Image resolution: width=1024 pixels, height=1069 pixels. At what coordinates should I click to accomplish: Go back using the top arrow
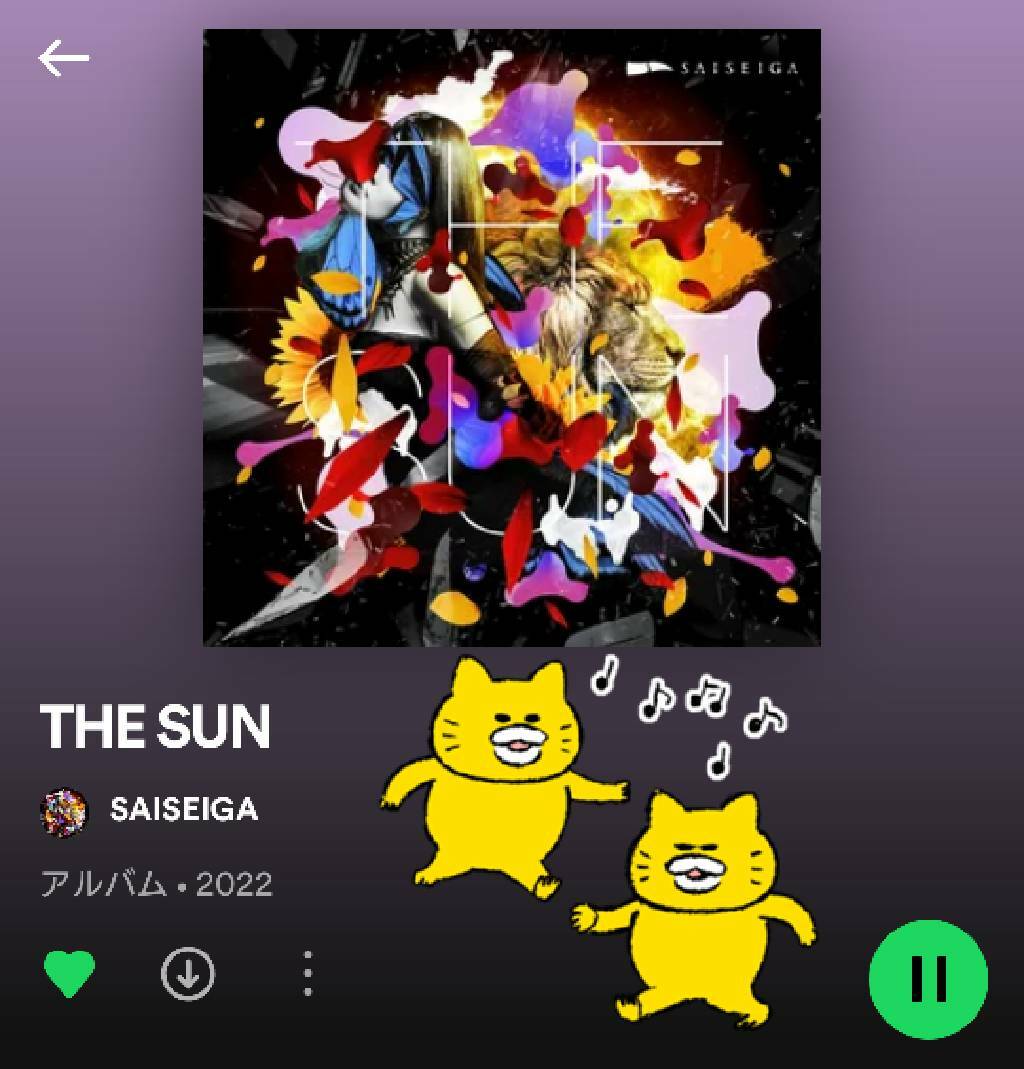[x=63, y=59]
